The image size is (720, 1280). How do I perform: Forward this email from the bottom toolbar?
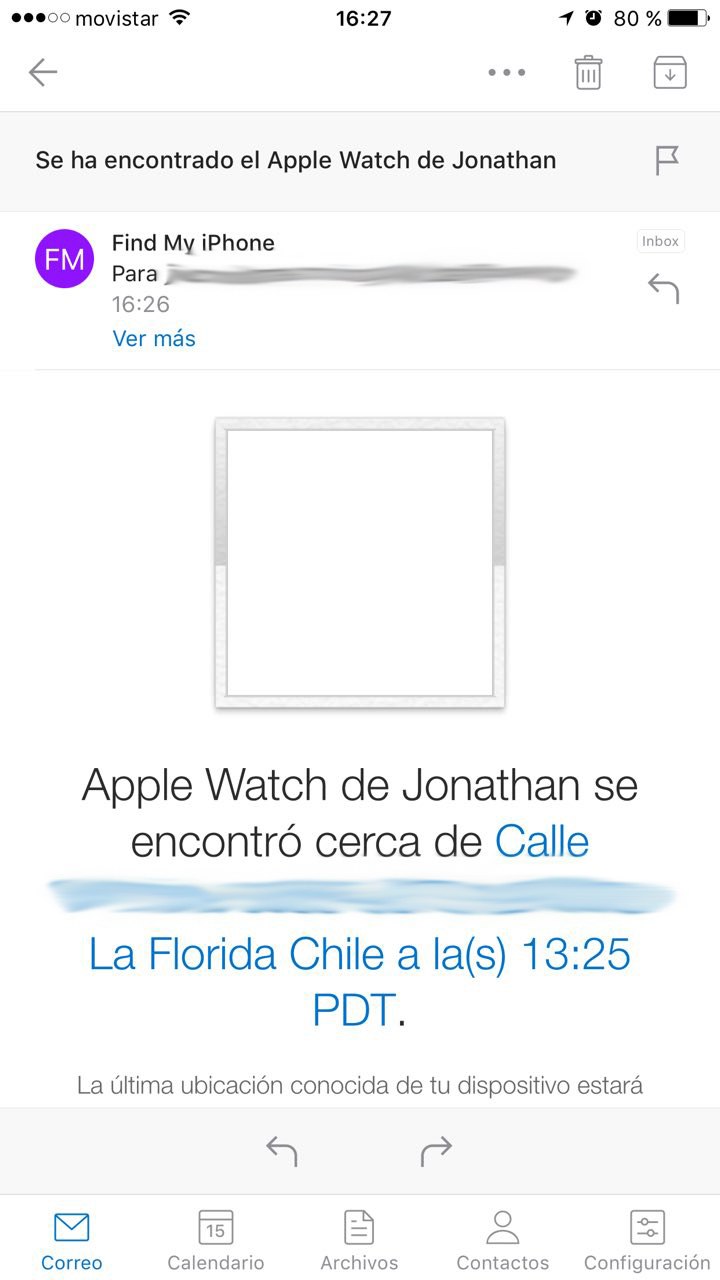pos(436,1151)
